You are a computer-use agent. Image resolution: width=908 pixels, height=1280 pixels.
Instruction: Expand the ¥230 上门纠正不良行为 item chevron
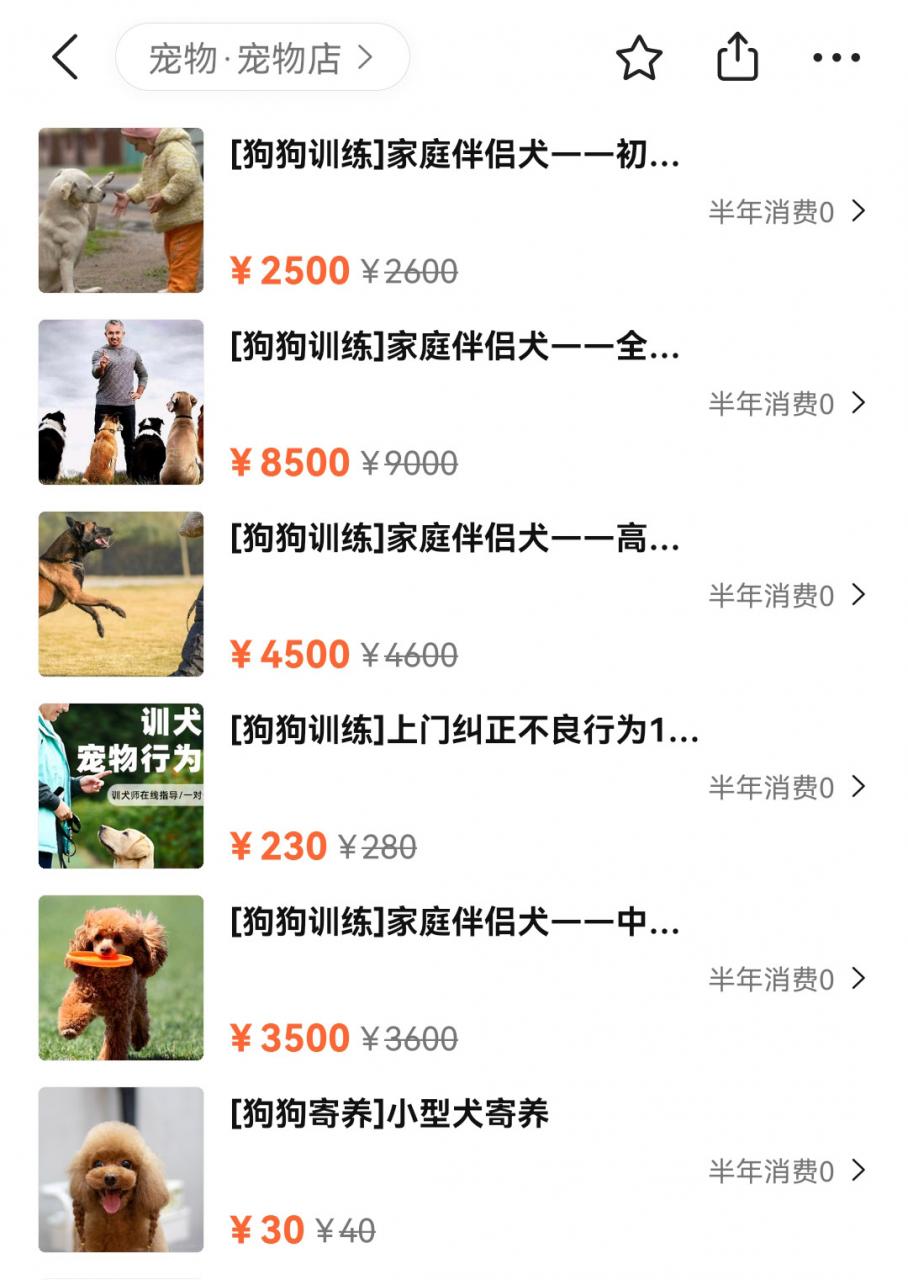[x=858, y=787]
